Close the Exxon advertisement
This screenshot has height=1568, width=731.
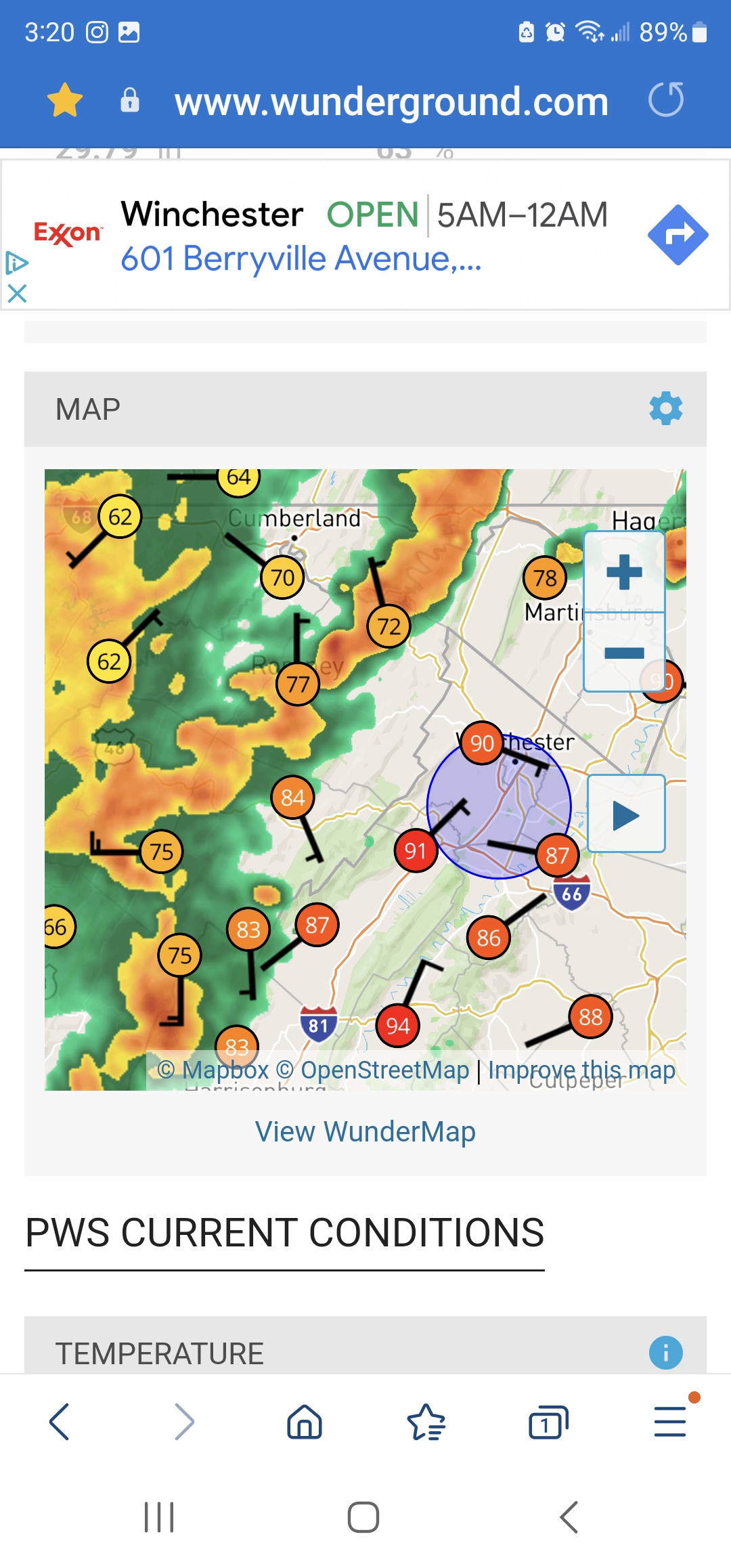click(17, 293)
